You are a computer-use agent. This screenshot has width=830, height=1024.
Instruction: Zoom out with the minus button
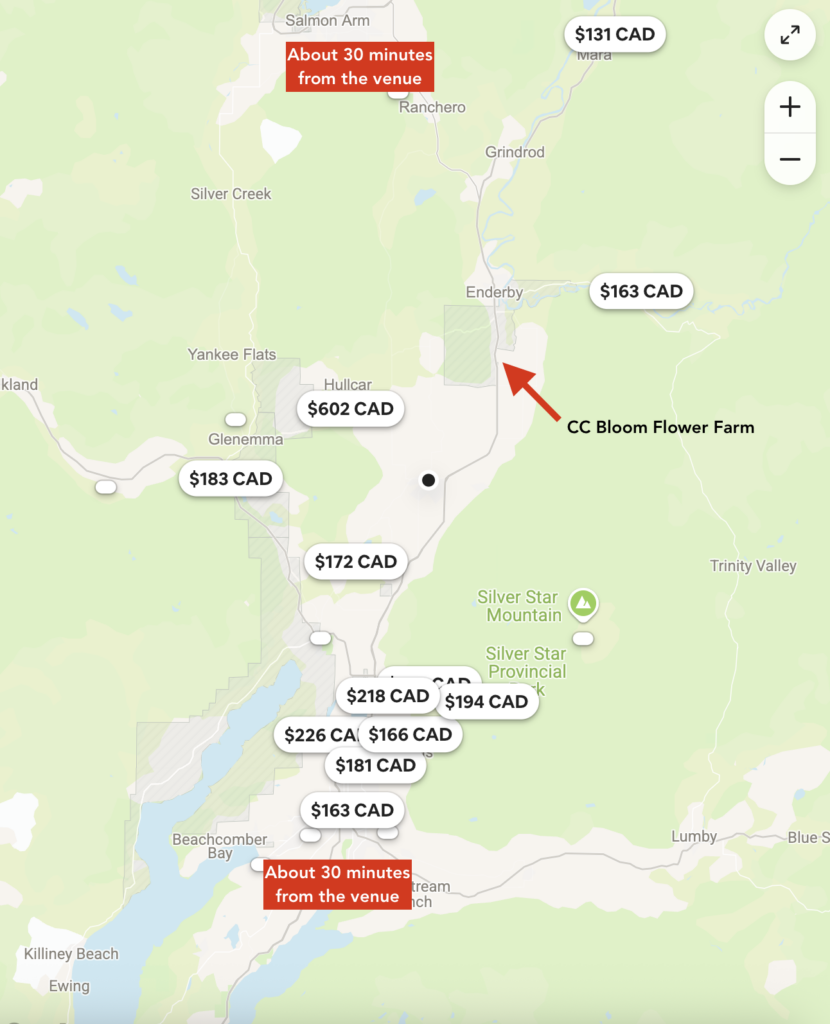(x=790, y=159)
